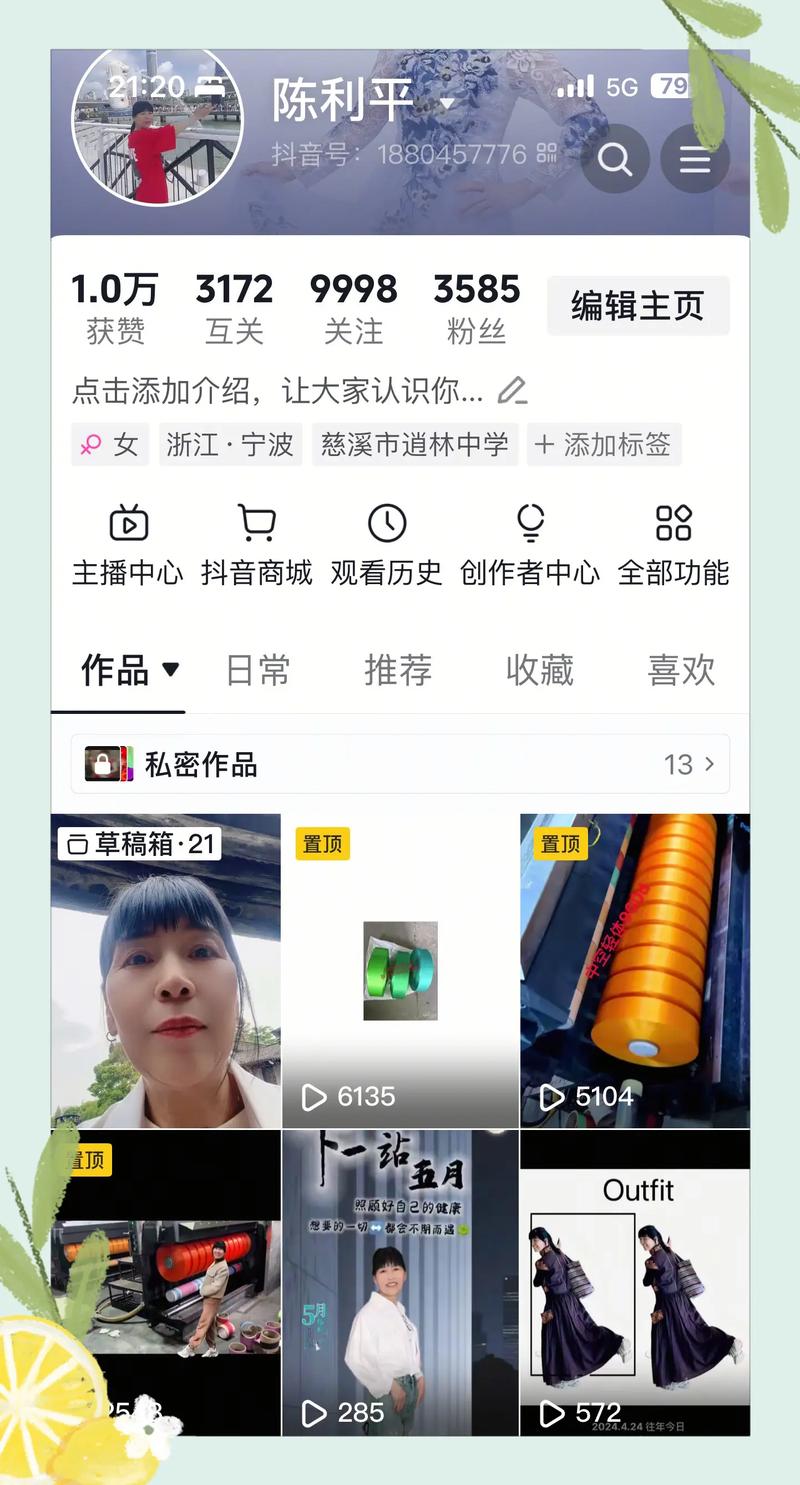Screen dimensions: 800x1485
Task: Switch to the 收藏 tab
Action: 540,670
